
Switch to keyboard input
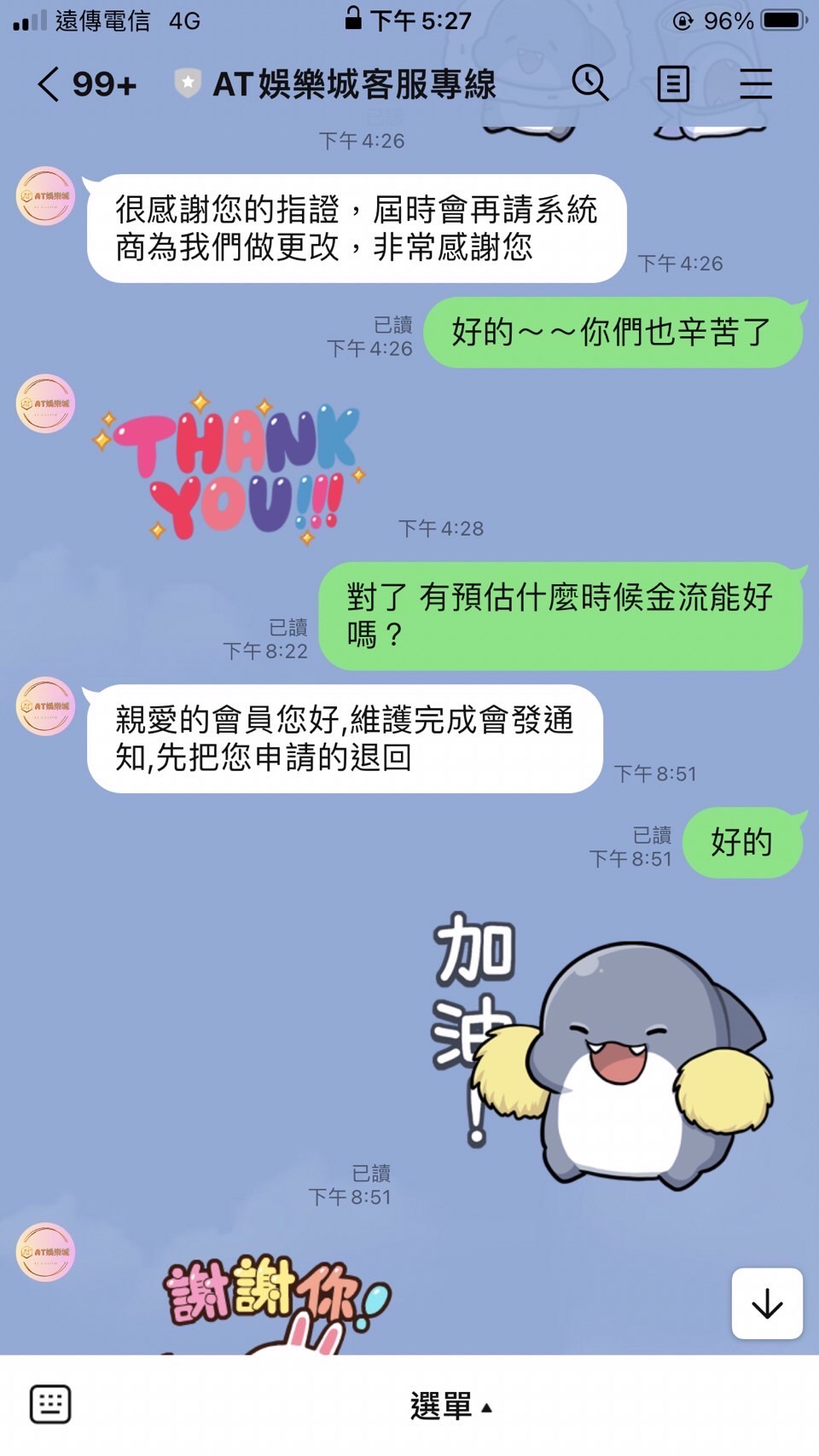(x=50, y=1404)
